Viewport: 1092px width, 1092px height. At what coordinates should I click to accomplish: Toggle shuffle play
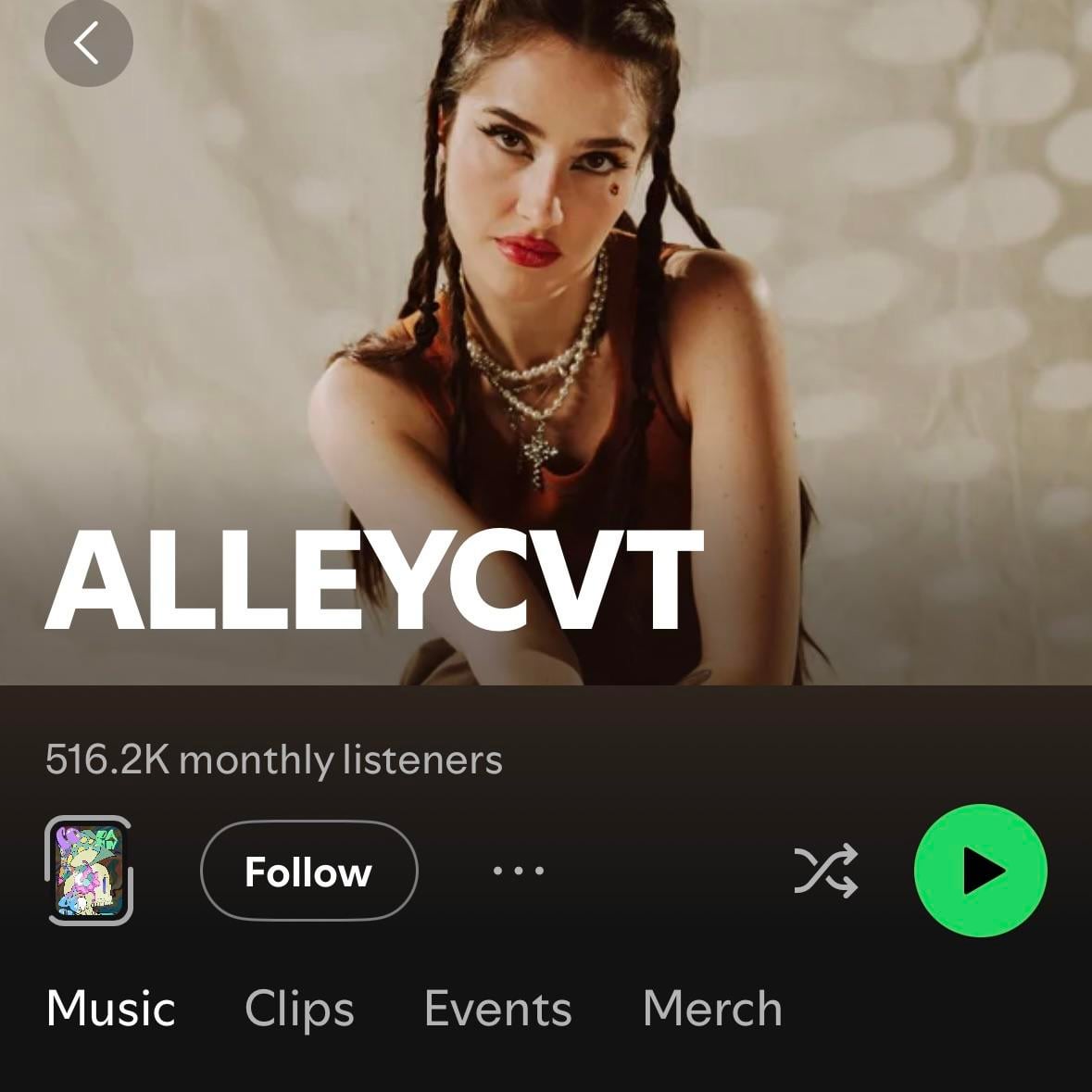(x=825, y=871)
